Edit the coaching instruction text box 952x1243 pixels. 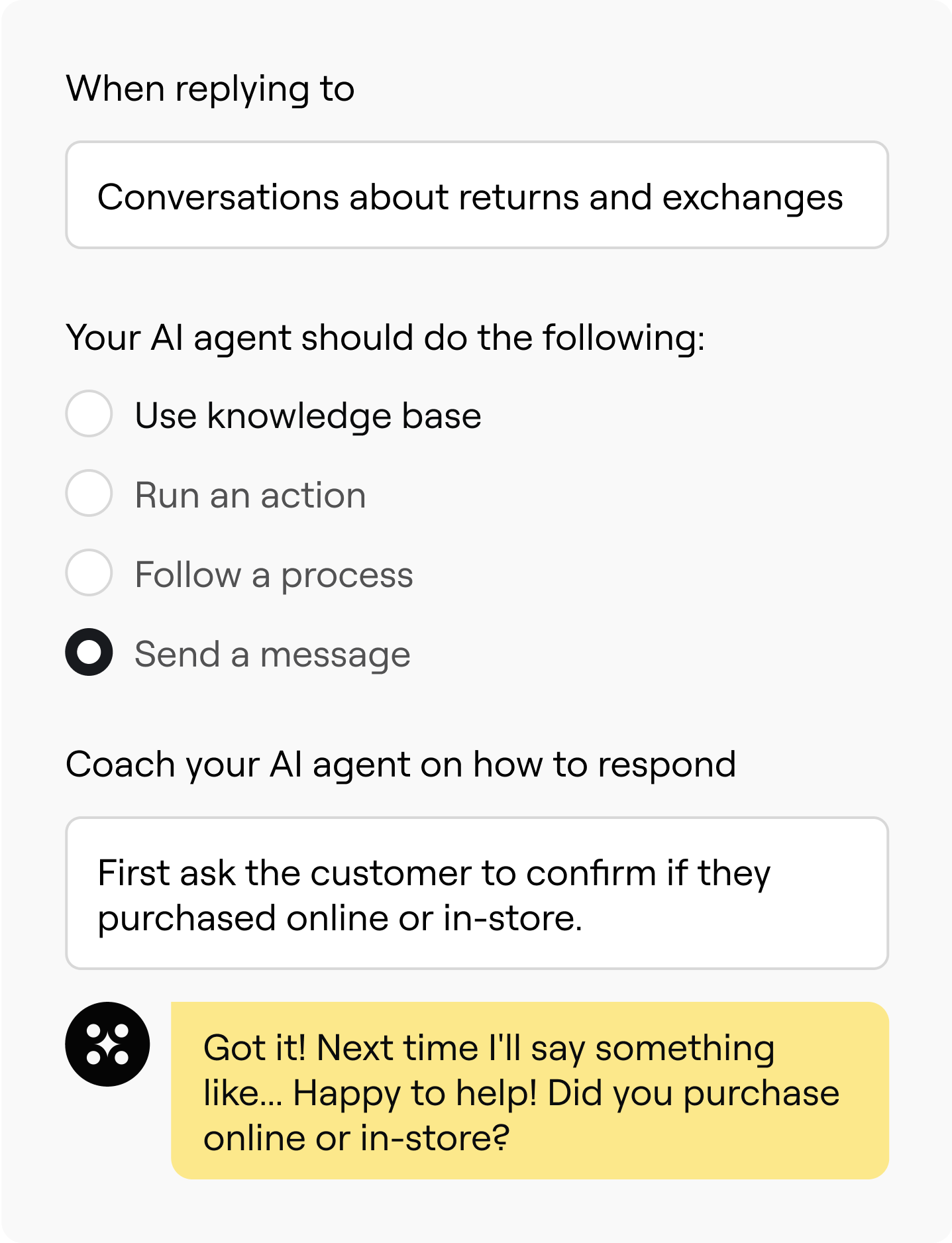[476, 894]
